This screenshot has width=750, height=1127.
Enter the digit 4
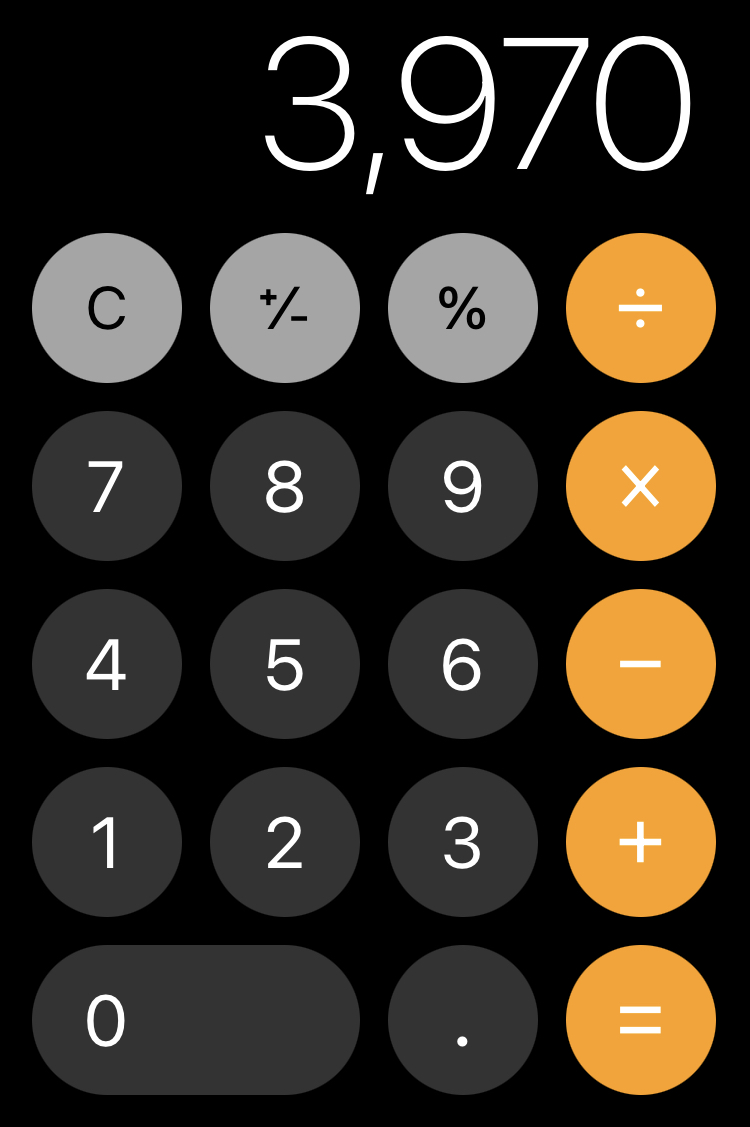(x=107, y=664)
